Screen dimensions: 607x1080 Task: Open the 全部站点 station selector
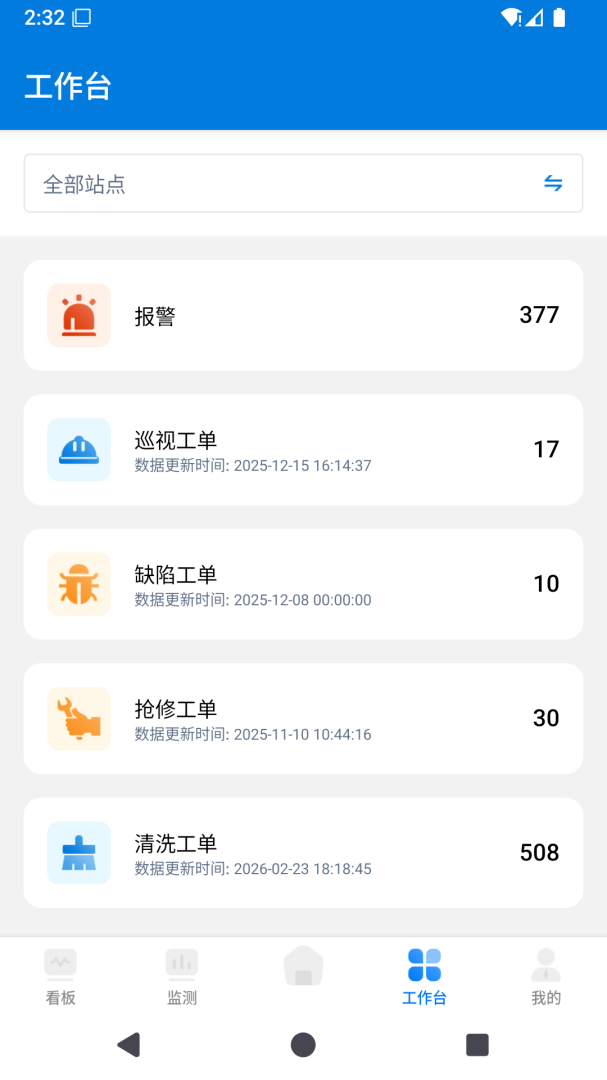pos(303,183)
